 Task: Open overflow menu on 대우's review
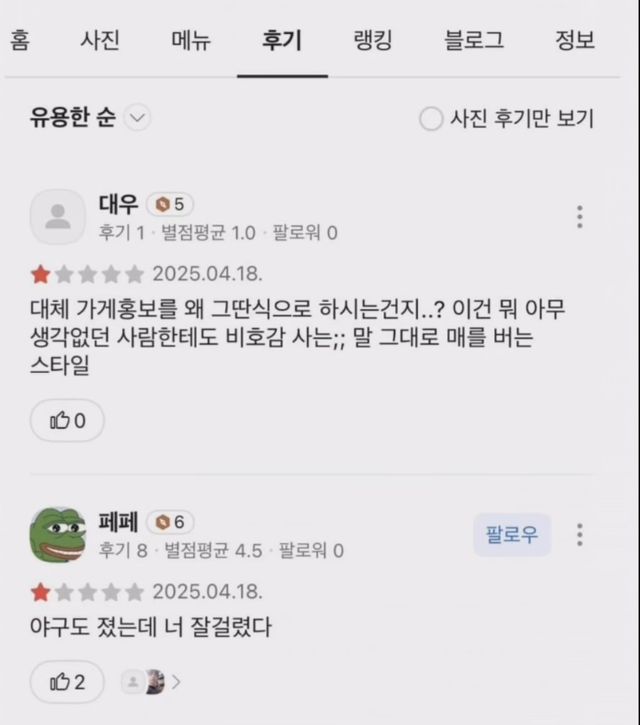point(579,217)
